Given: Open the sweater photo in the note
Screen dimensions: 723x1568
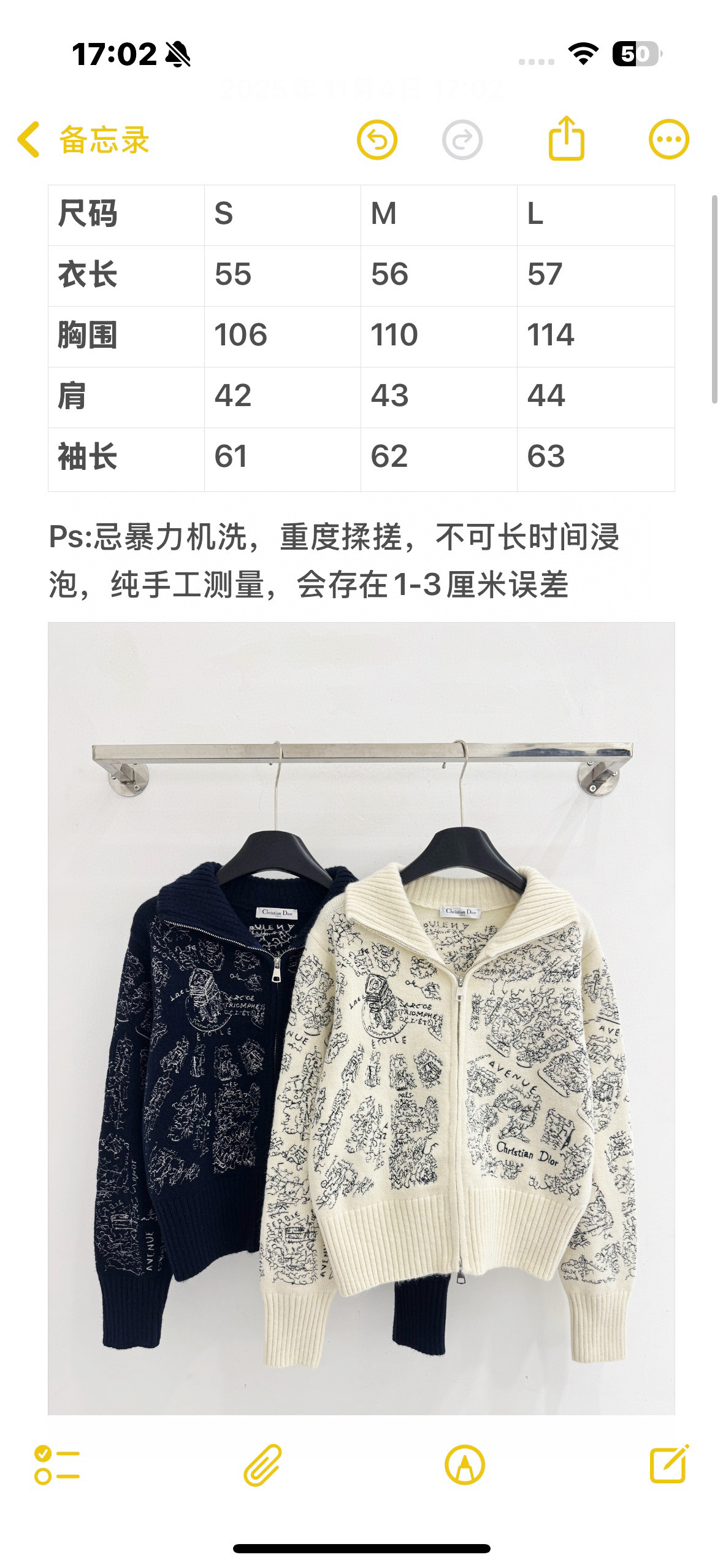Looking at the screenshot, I should point(361,1018).
